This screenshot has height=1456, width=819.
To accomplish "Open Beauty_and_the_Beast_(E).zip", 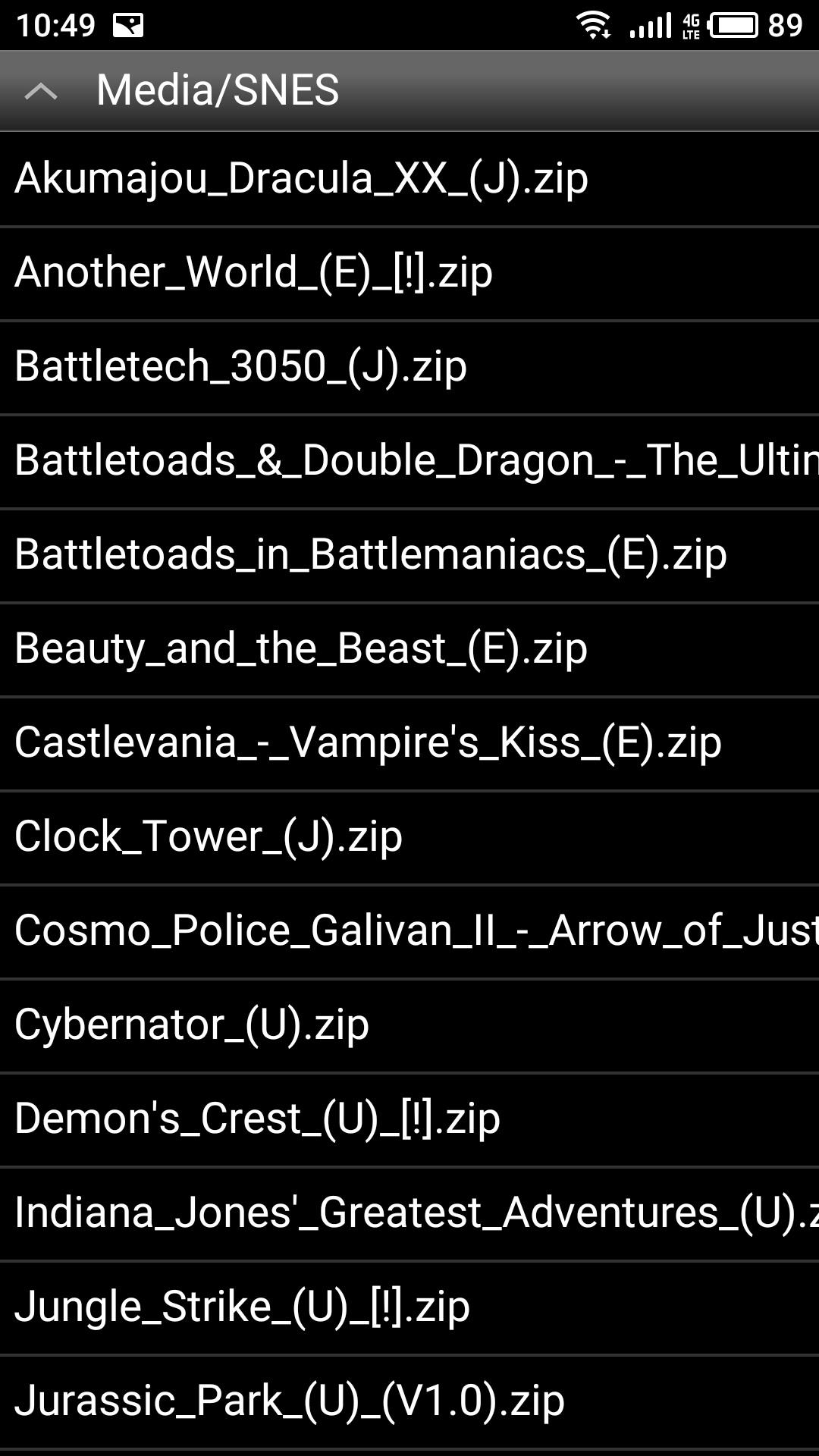I will pos(409,650).
